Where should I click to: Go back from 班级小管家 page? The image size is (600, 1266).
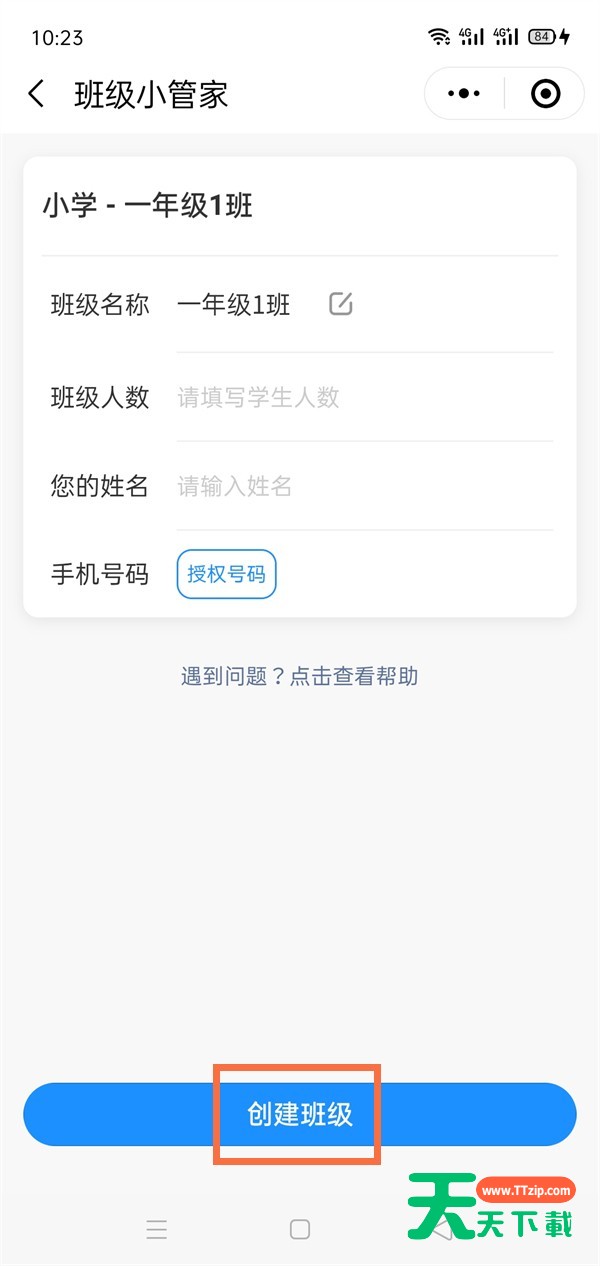[x=37, y=95]
